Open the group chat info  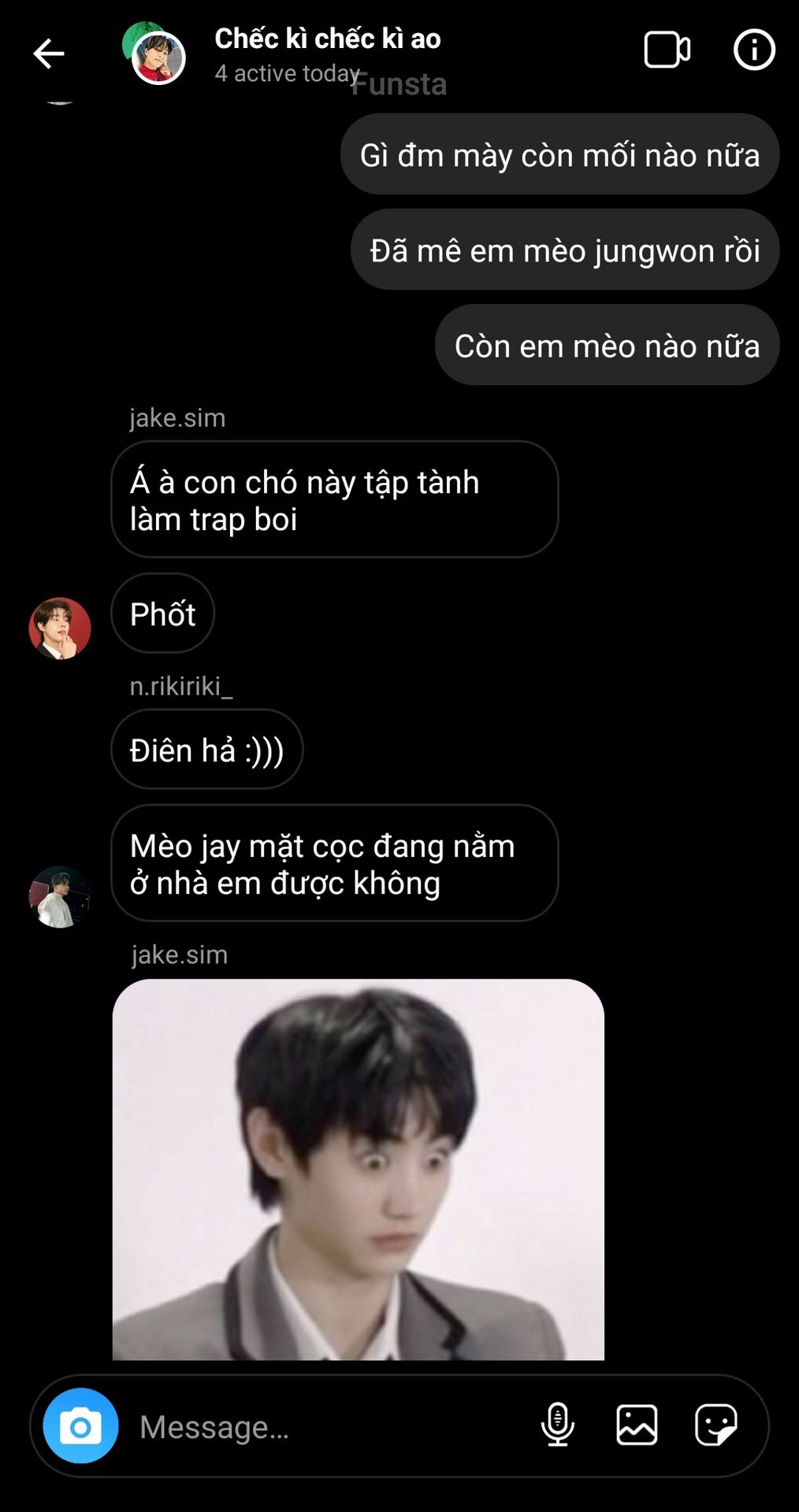click(753, 50)
